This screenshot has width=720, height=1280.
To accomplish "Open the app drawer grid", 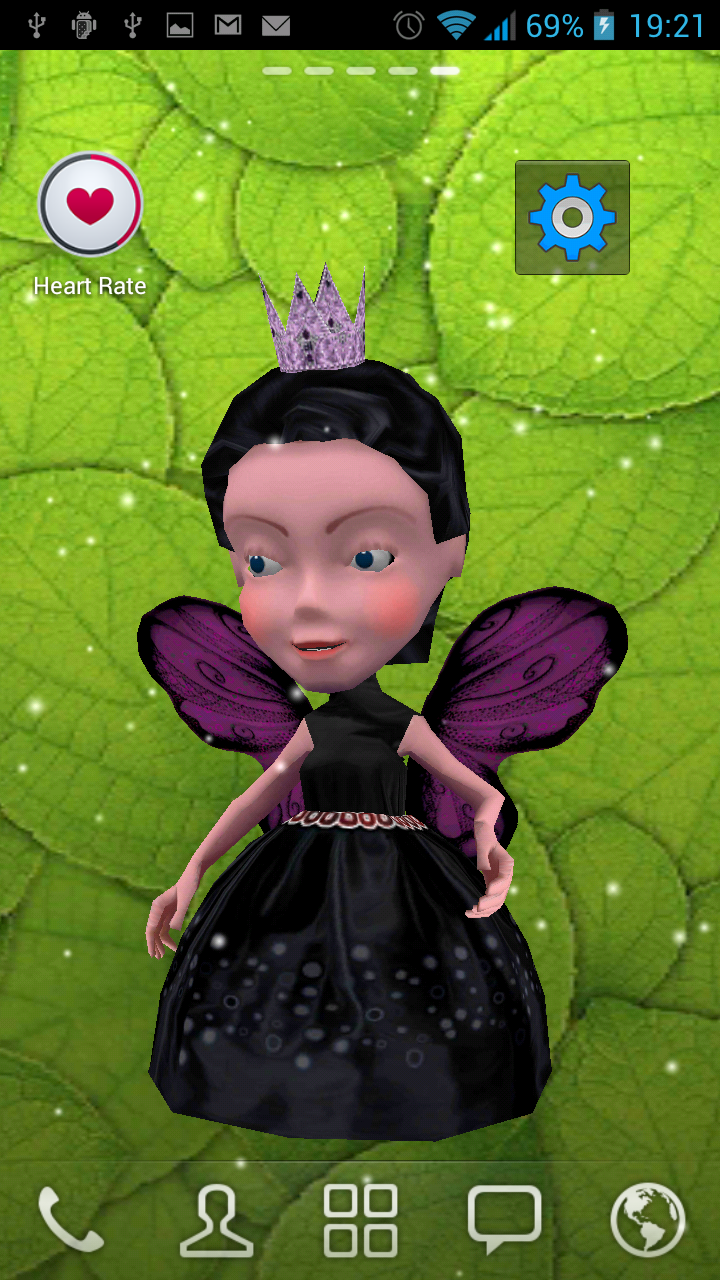I will tap(360, 1219).
